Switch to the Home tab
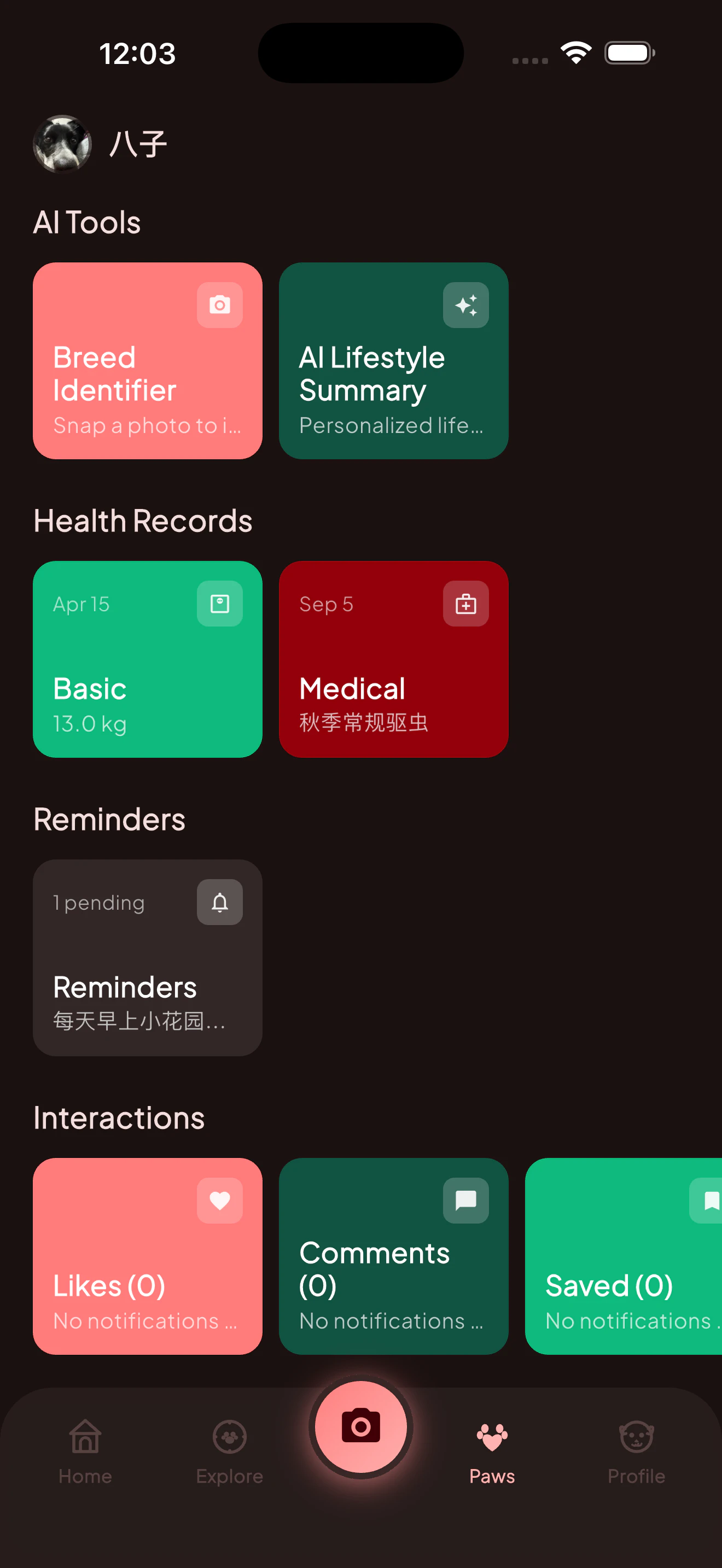Screen dimensions: 722x1568 [x=85, y=1452]
